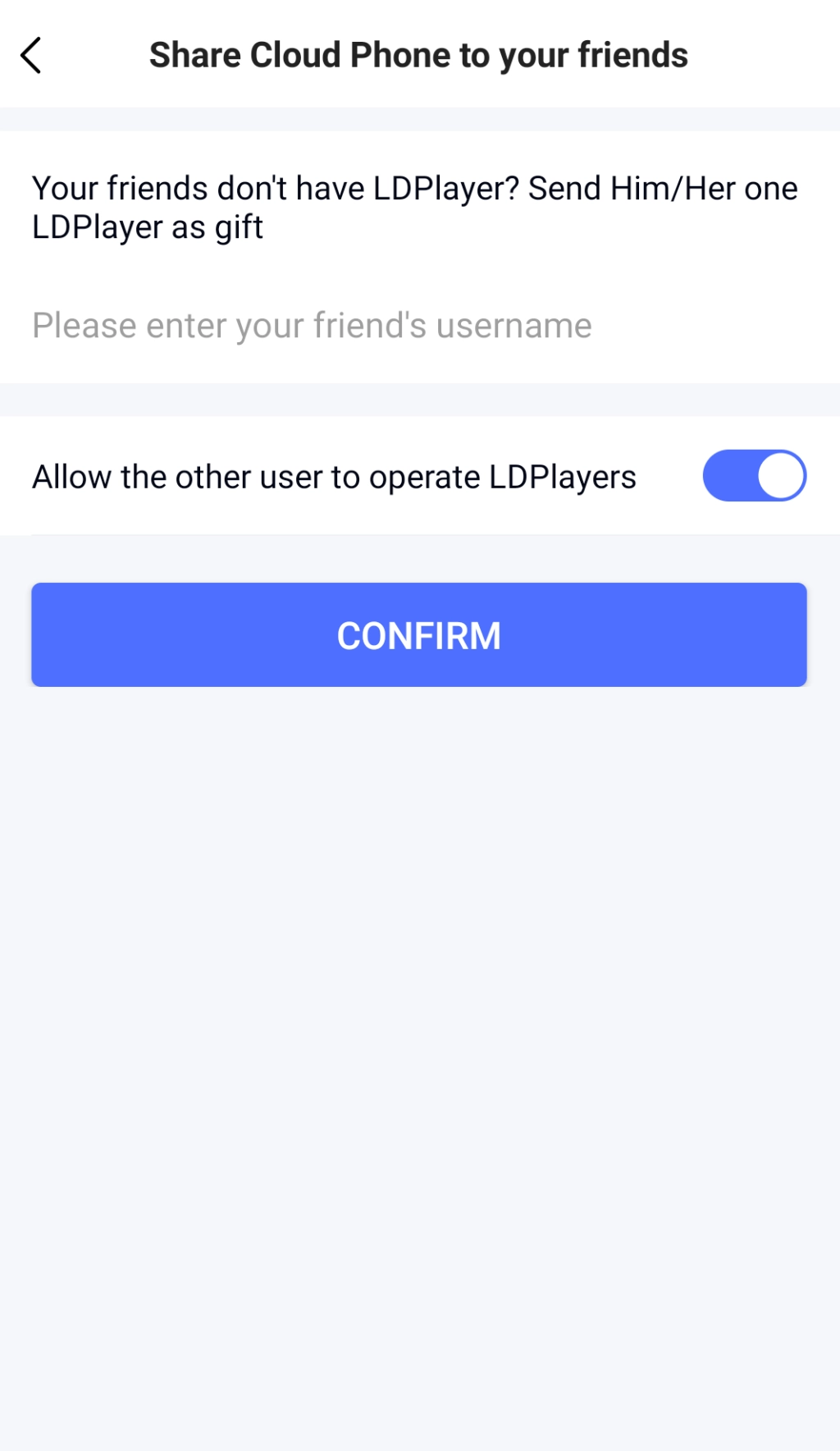Go back using the top-left arrow

(x=31, y=56)
